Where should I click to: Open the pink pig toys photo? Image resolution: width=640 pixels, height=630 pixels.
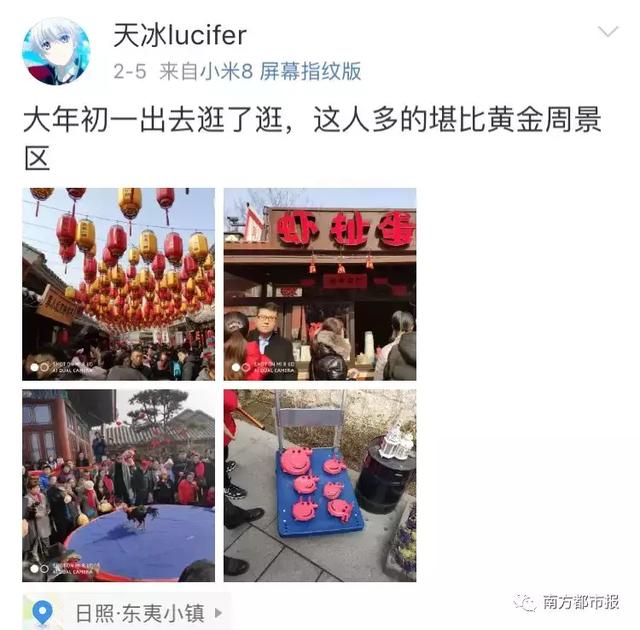point(320,485)
